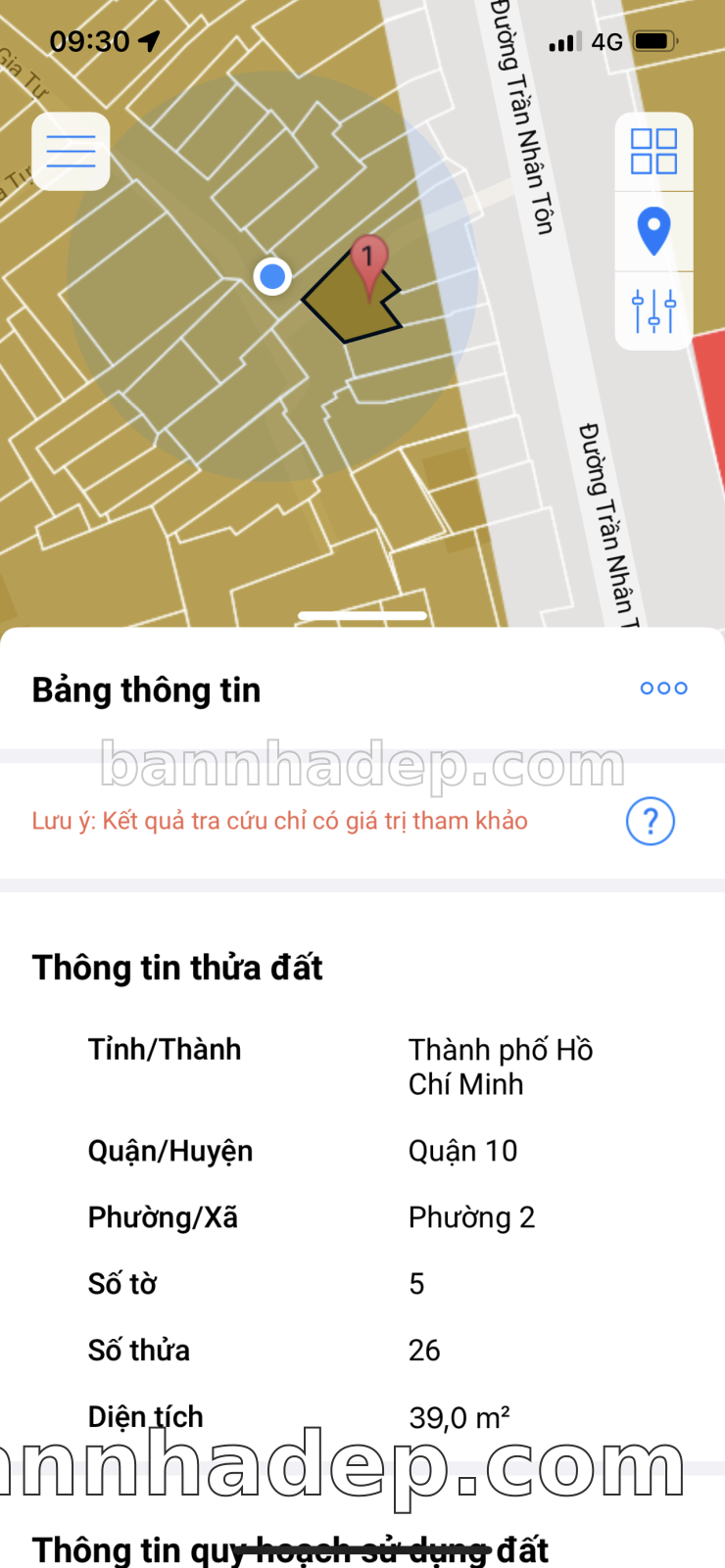Image resolution: width=725 pixels, height=1568 pixels.
Task: Open the map filter sliders
Action: point(653,310)
